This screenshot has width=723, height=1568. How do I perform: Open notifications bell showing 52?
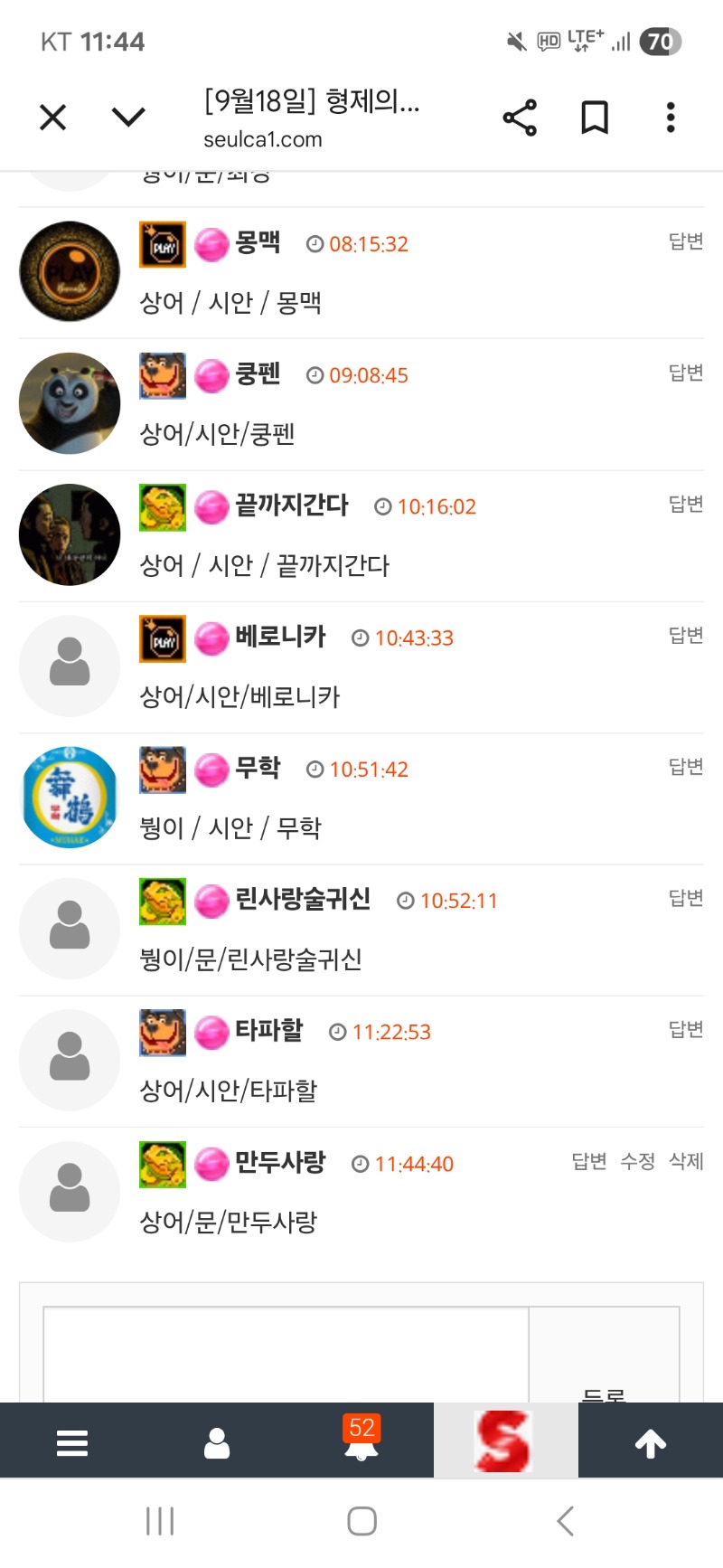coord(361,1442)
